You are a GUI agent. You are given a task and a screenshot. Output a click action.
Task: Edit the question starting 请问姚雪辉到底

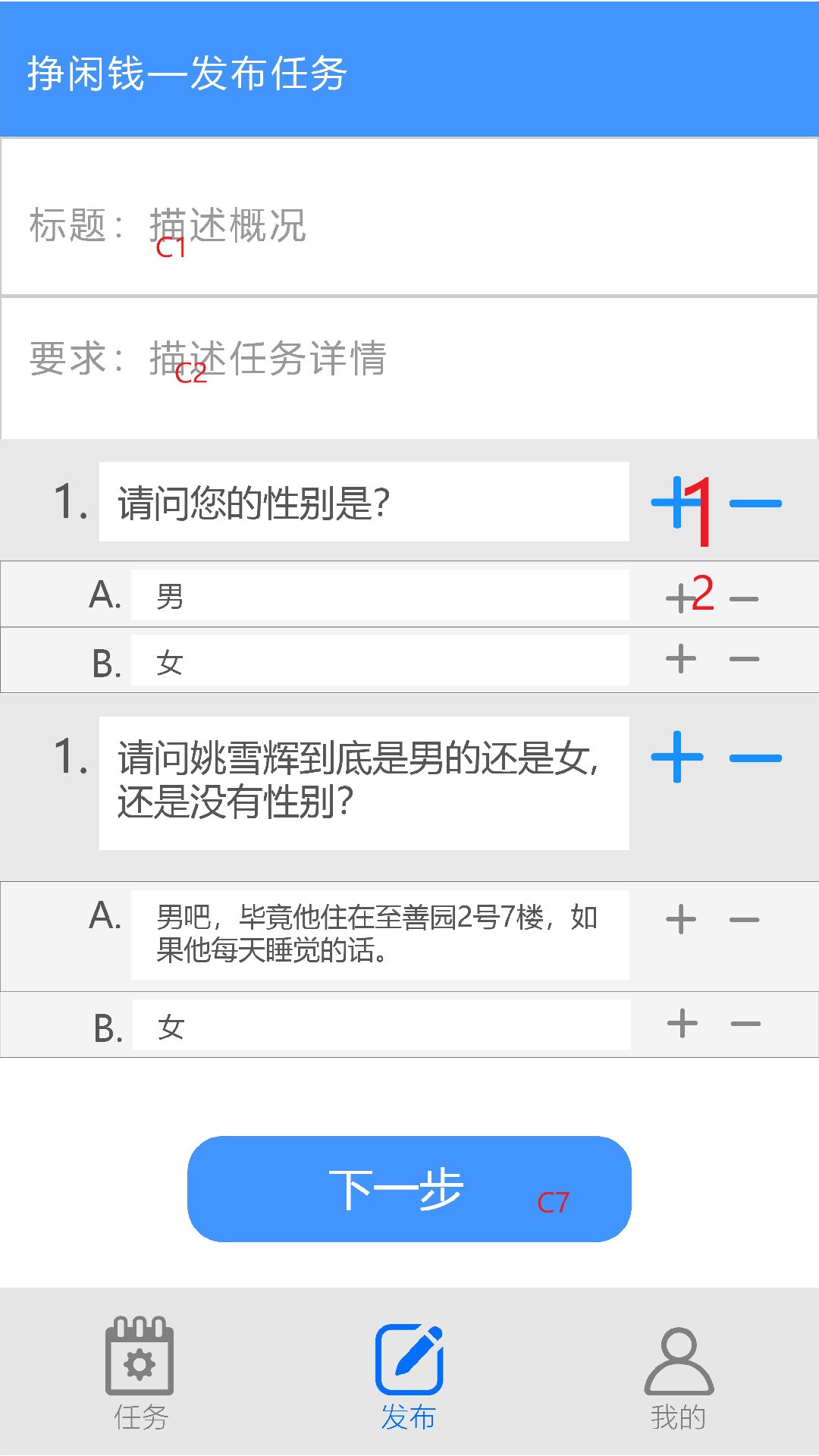tap(364, 782)
